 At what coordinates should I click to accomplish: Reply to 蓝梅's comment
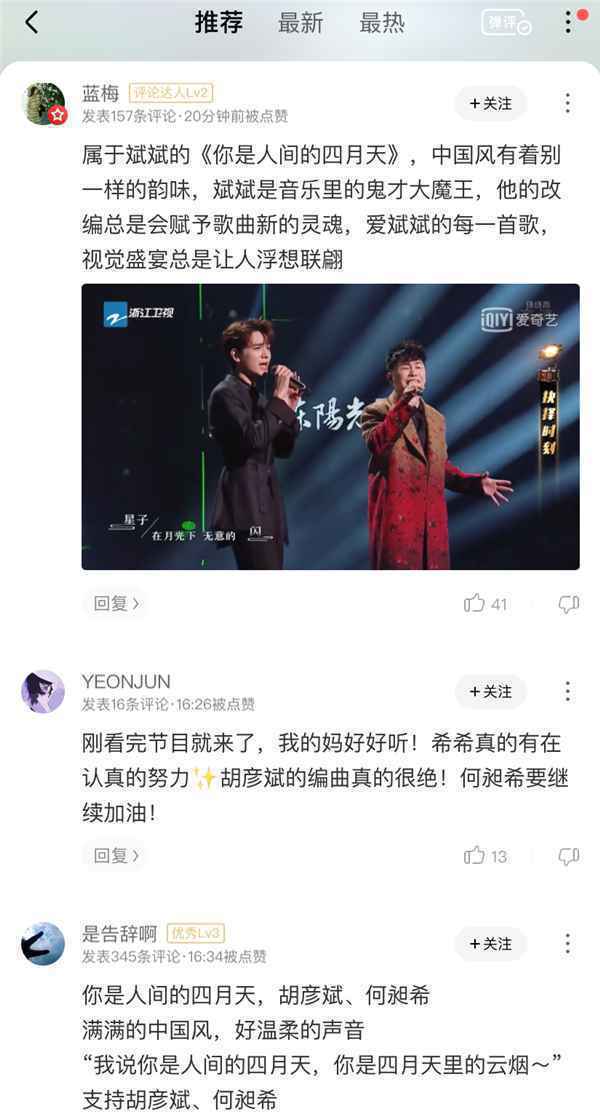[x=116, y=603]
